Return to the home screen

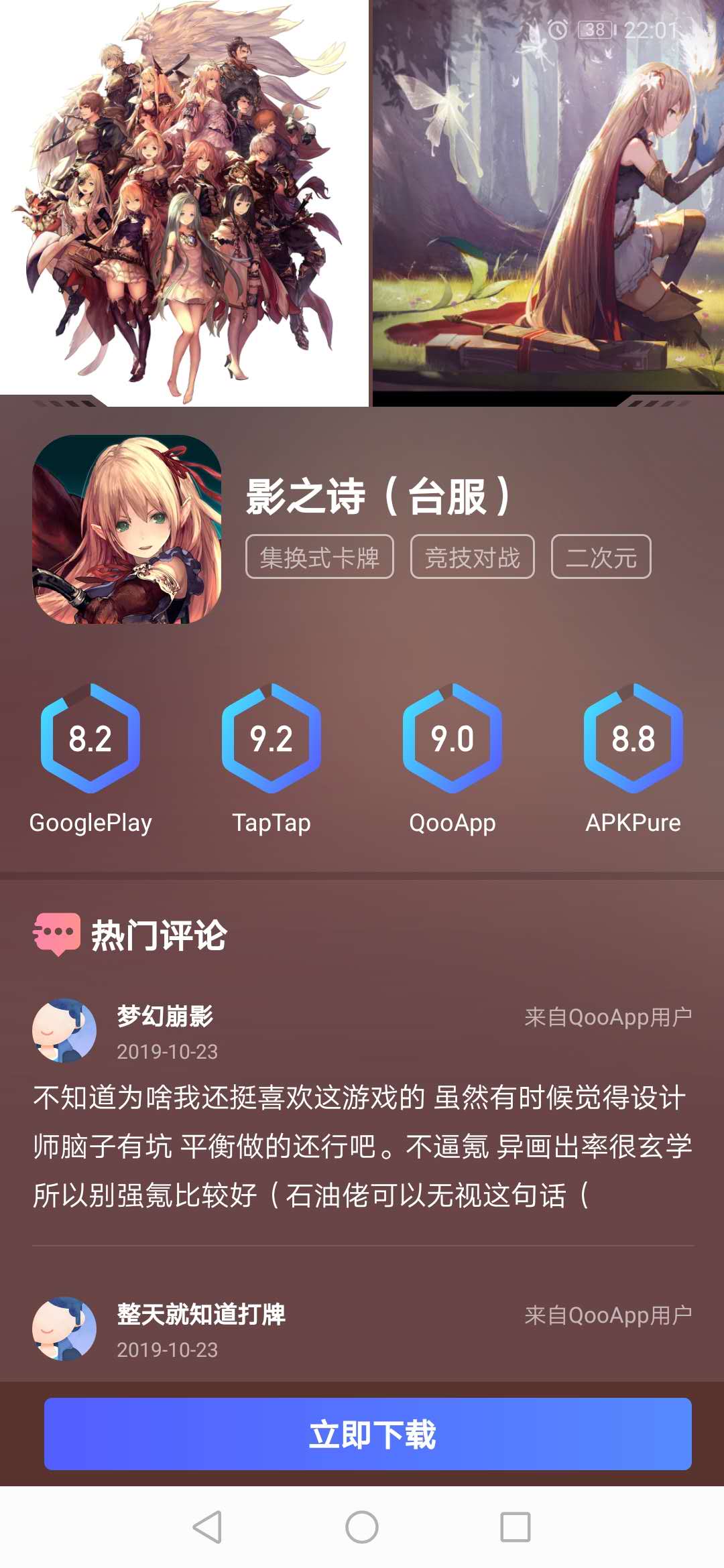[x=362, y=1527]
